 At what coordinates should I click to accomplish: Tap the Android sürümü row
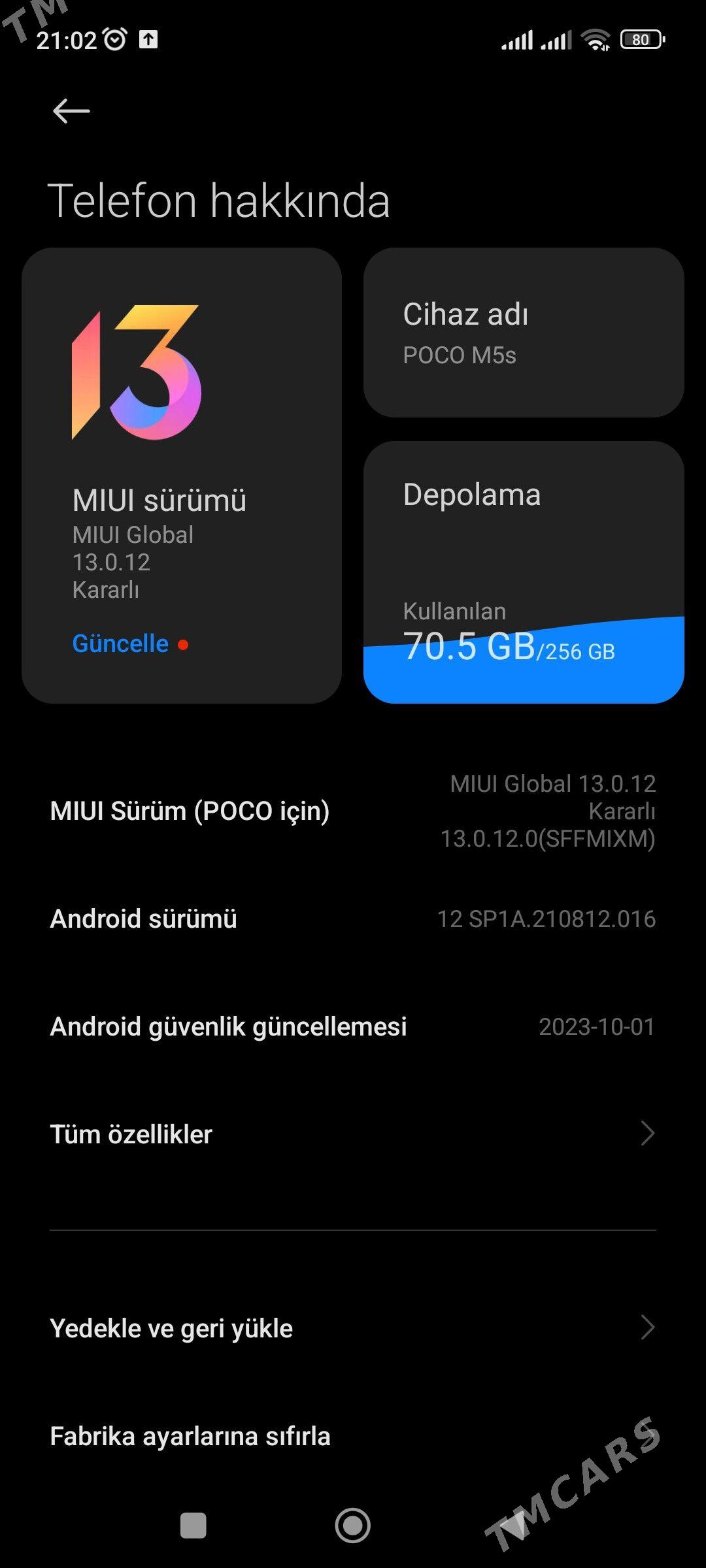click(353, 919)
